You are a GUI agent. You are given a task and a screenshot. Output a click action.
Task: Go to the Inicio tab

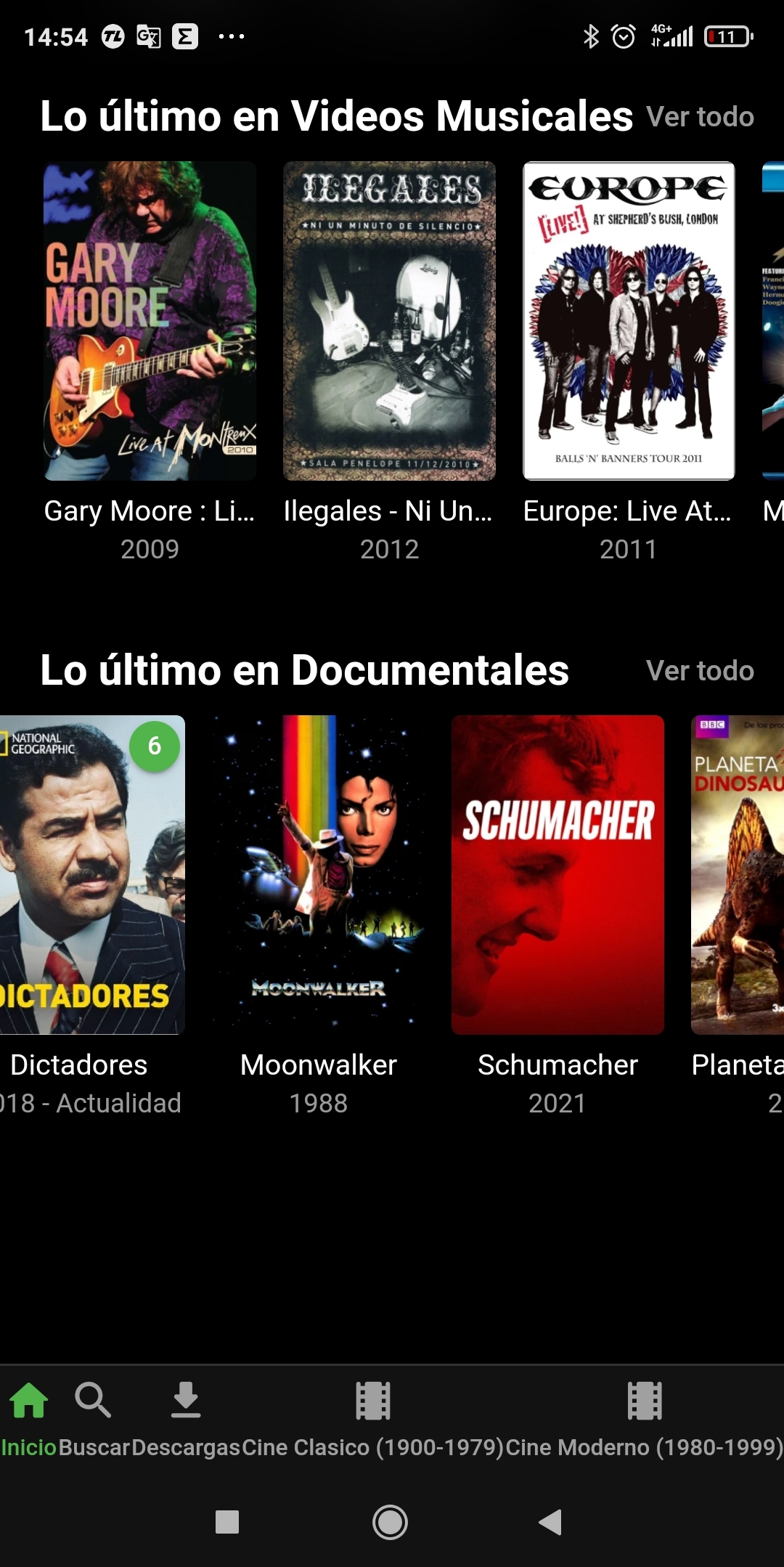tap(29, 1416)
